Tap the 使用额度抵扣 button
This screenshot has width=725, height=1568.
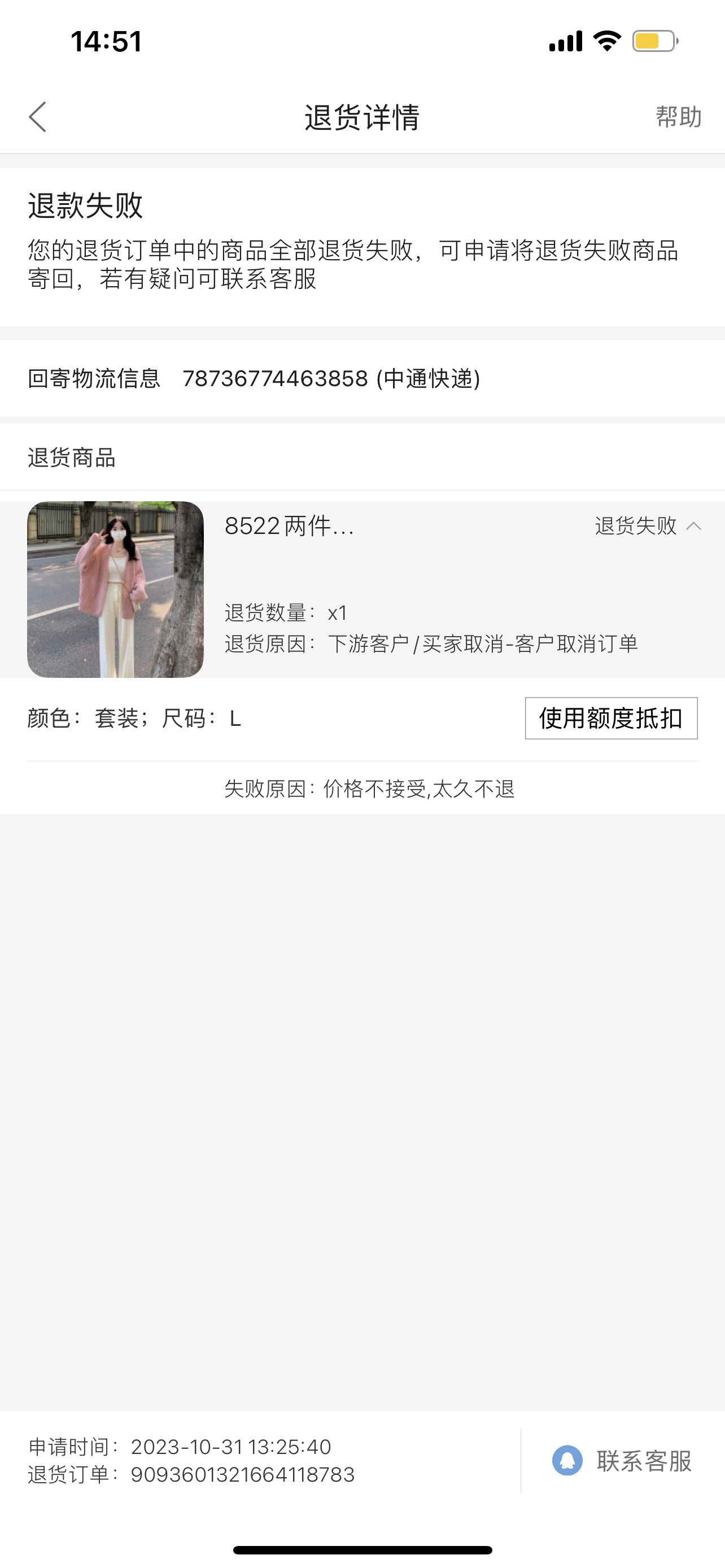611,719
